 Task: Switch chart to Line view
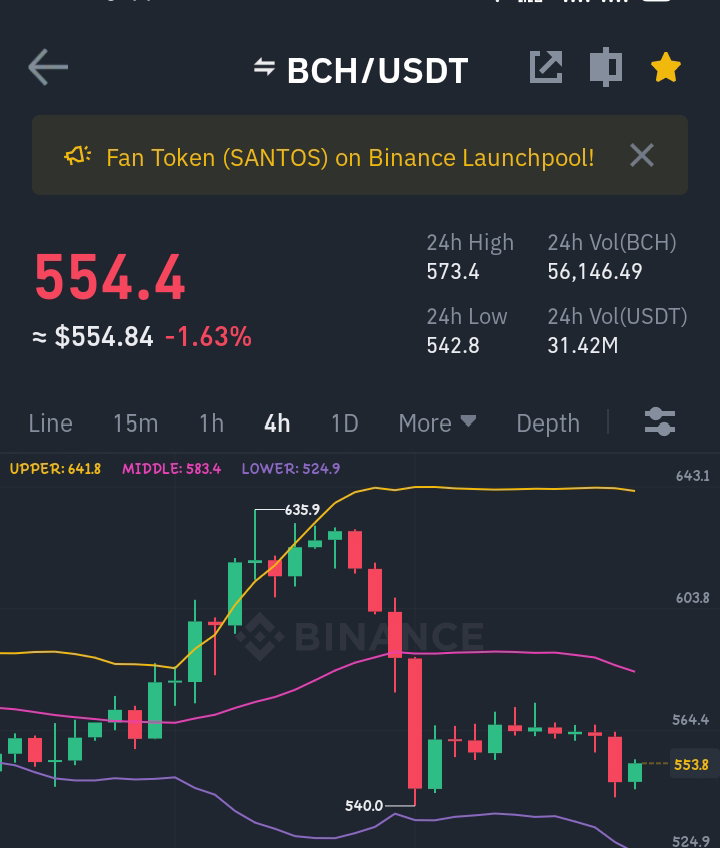(50, 423)
